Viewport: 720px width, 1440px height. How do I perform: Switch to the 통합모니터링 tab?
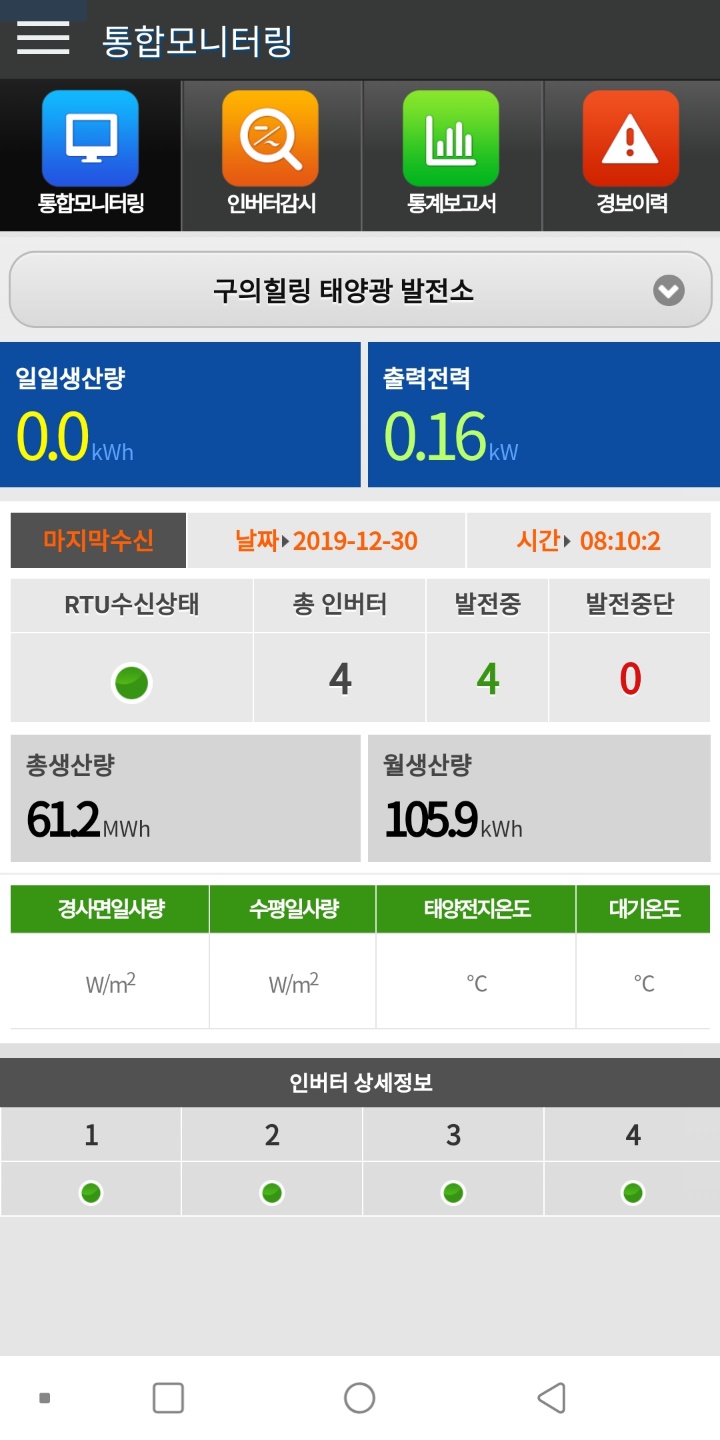click(x=91, y=155)
